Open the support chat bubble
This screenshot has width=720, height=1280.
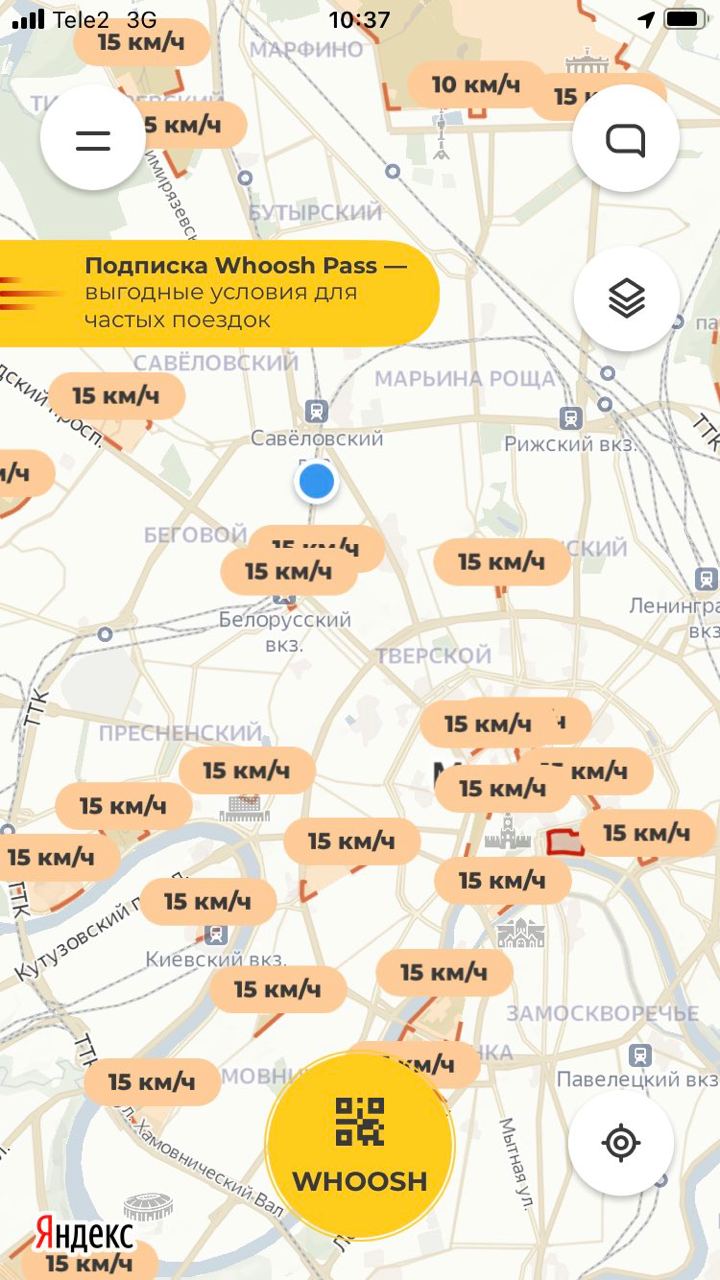click(626, 139)
